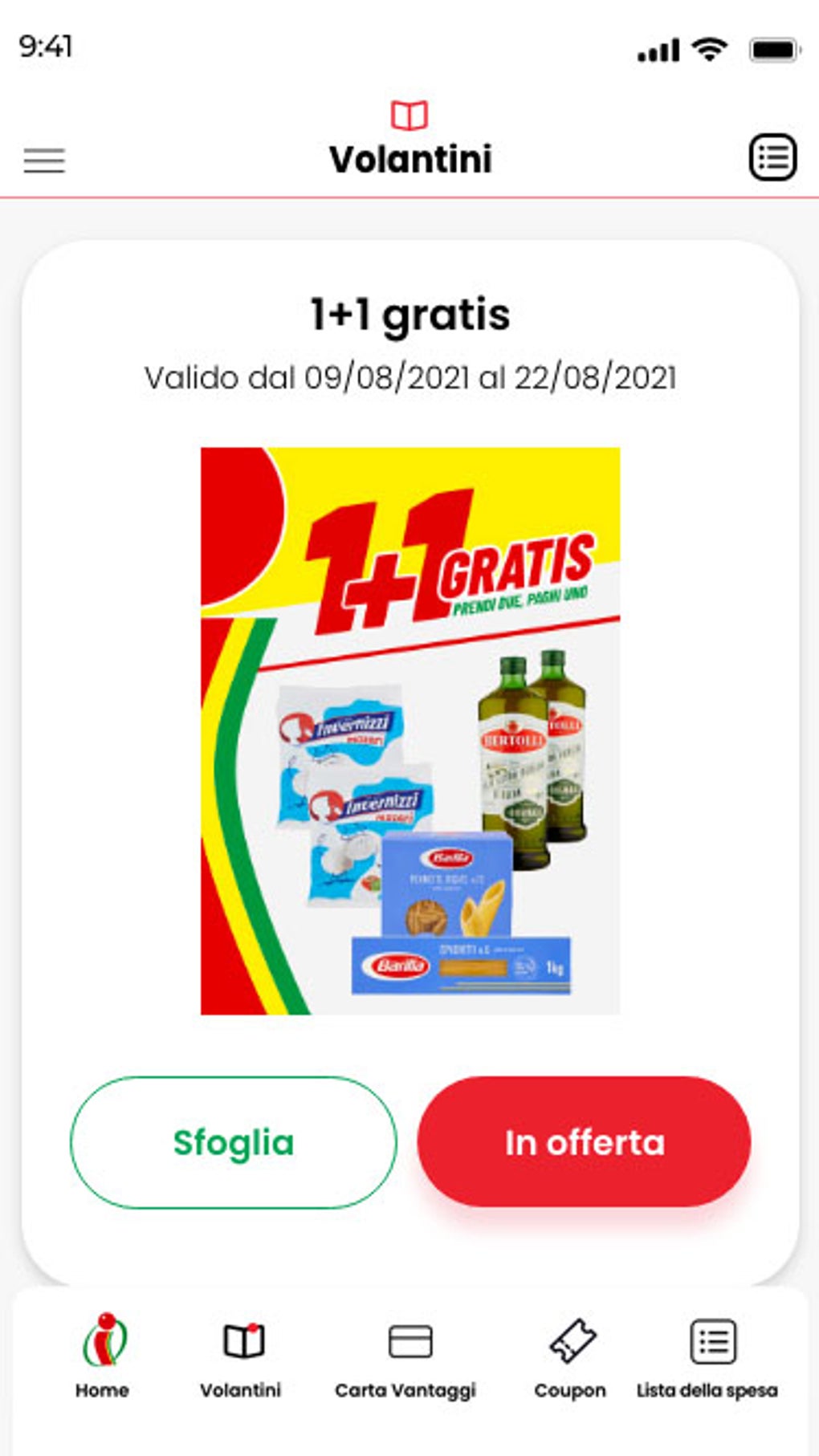Show products with In offerta button
Screen dimensions: 819x1456
click(x=585, y=1141)
